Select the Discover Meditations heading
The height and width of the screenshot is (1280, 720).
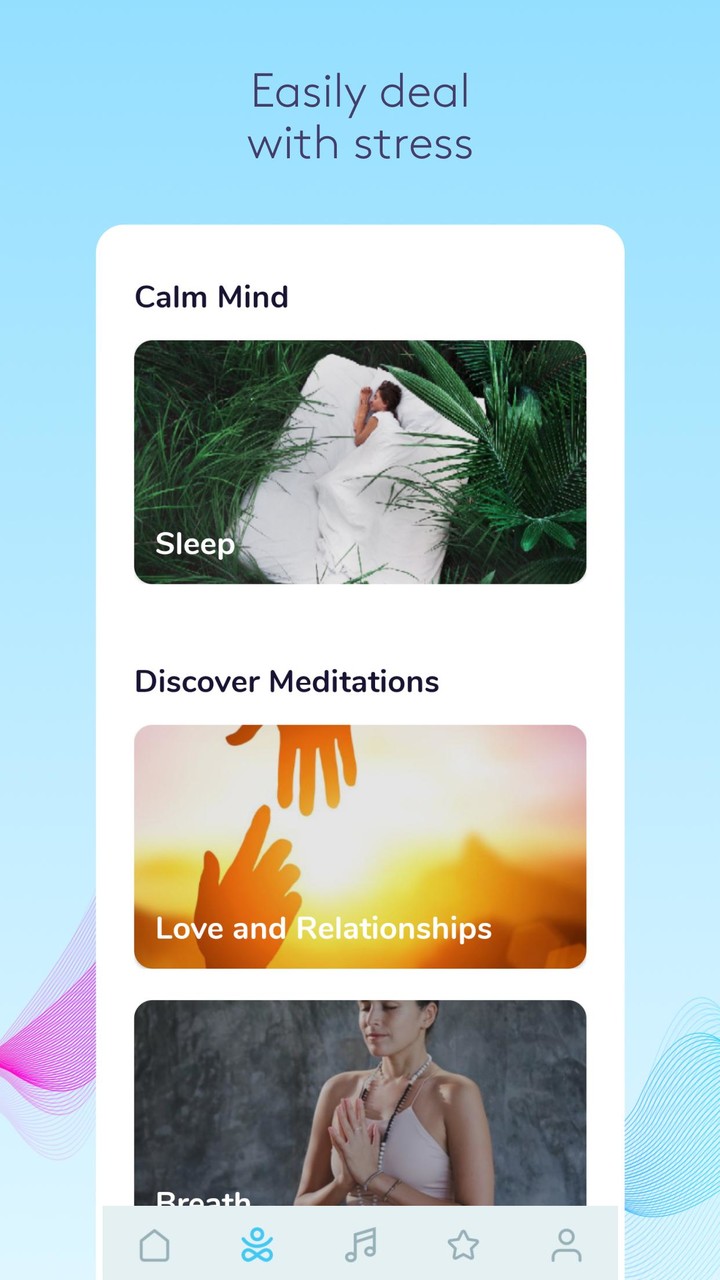286,682
